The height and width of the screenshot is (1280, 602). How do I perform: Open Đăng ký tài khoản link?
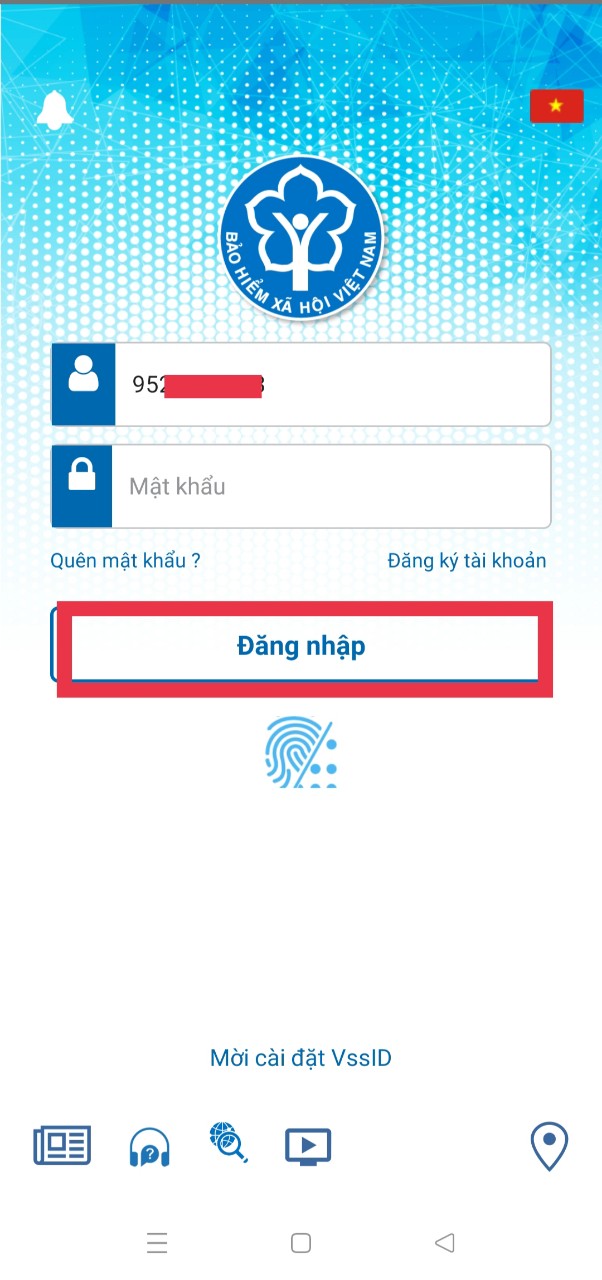point(466,560)
